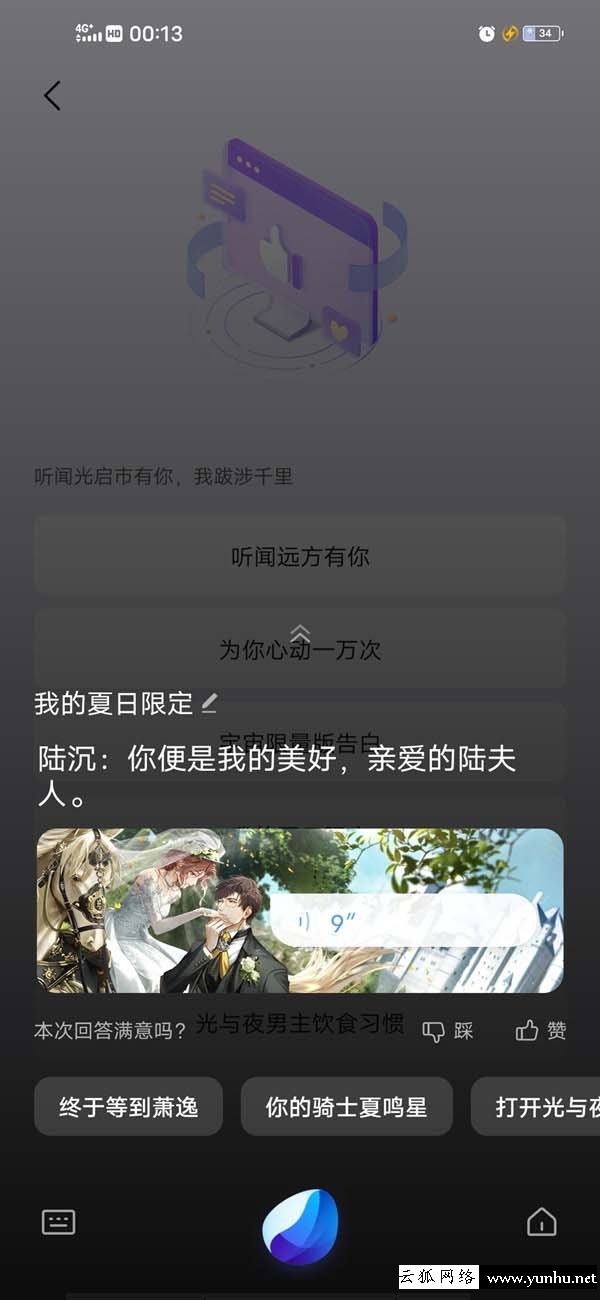Image resolution: width=600 pixels, height=1300 pixels.
Task: Select the 你的骑士夏鸣星 suggestion chip
Action: click(346, 1106)
